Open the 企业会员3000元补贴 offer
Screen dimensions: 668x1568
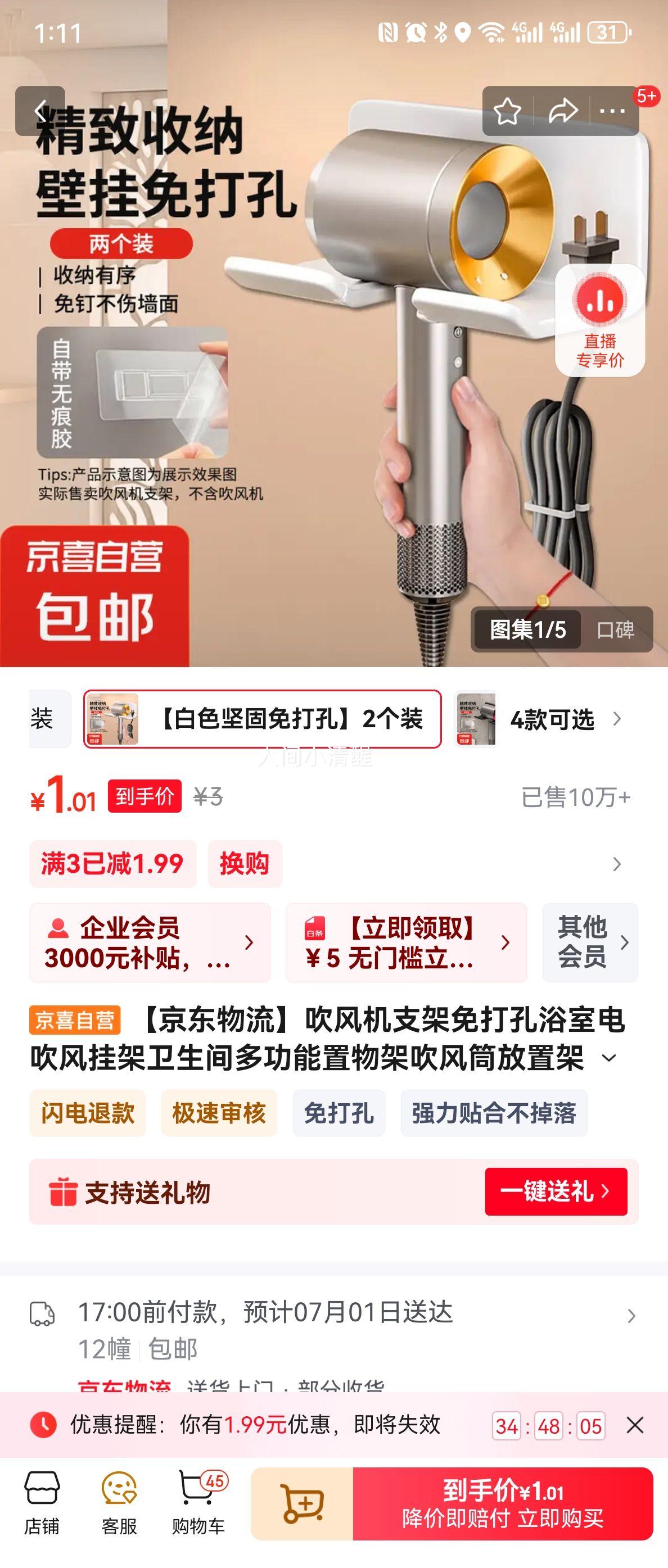point(150,942)
